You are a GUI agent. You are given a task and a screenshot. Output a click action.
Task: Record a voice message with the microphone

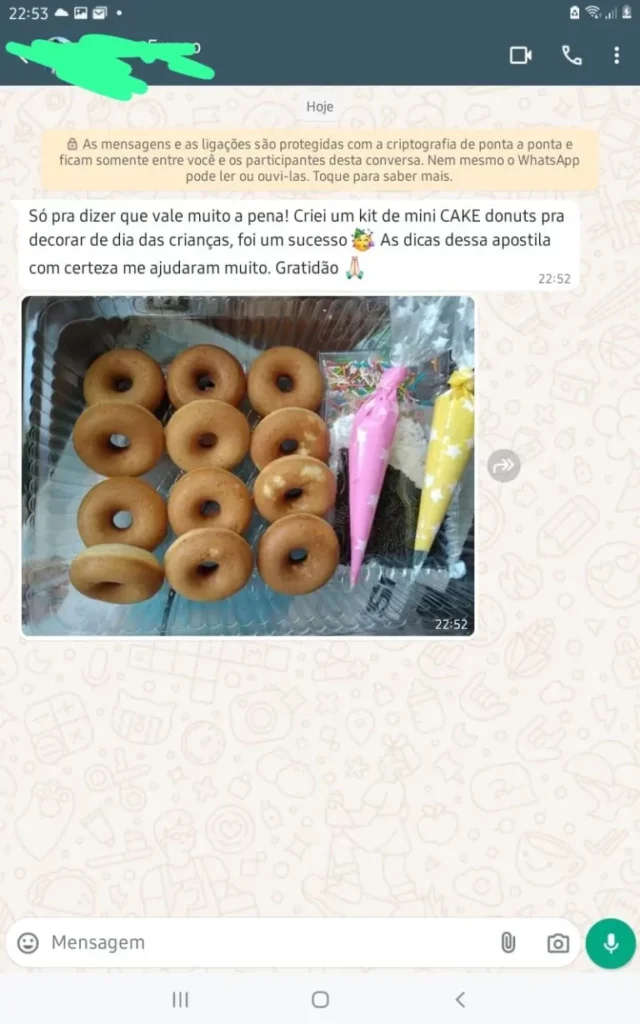click(610, 943)
